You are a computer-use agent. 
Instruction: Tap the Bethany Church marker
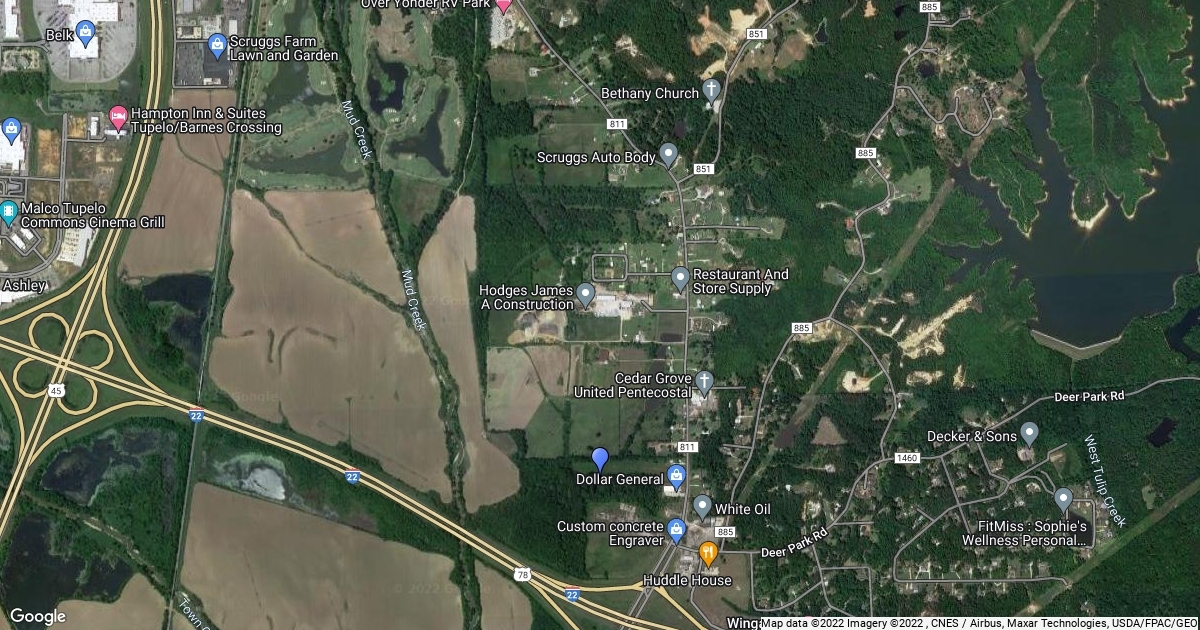tap(711, 89)
